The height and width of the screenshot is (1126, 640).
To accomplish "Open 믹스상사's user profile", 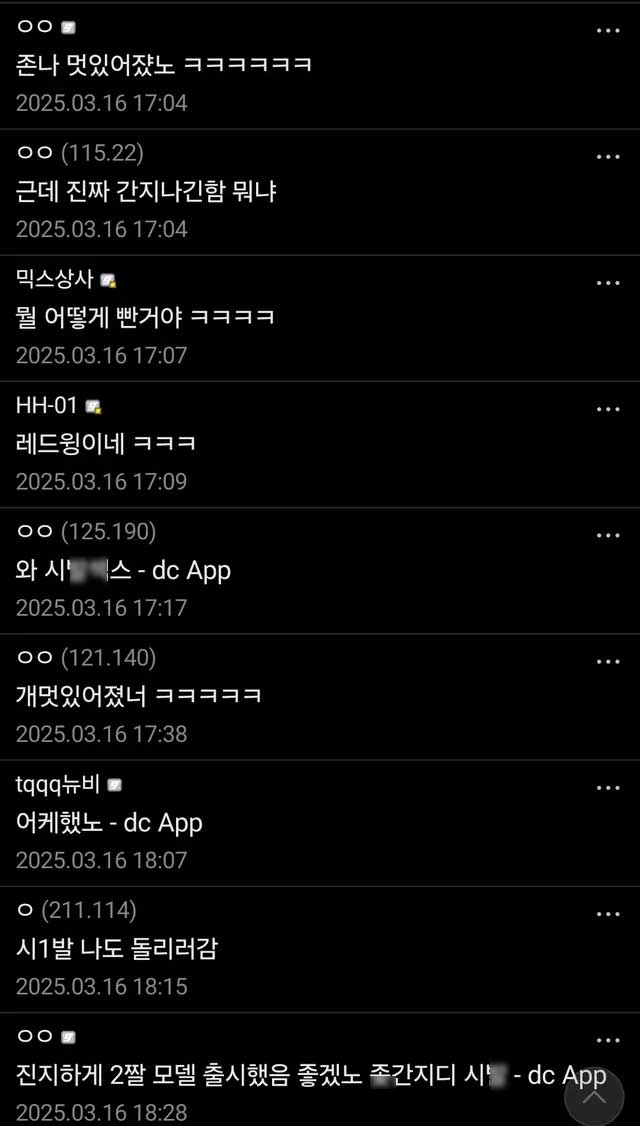I will (x=55, y=280).
